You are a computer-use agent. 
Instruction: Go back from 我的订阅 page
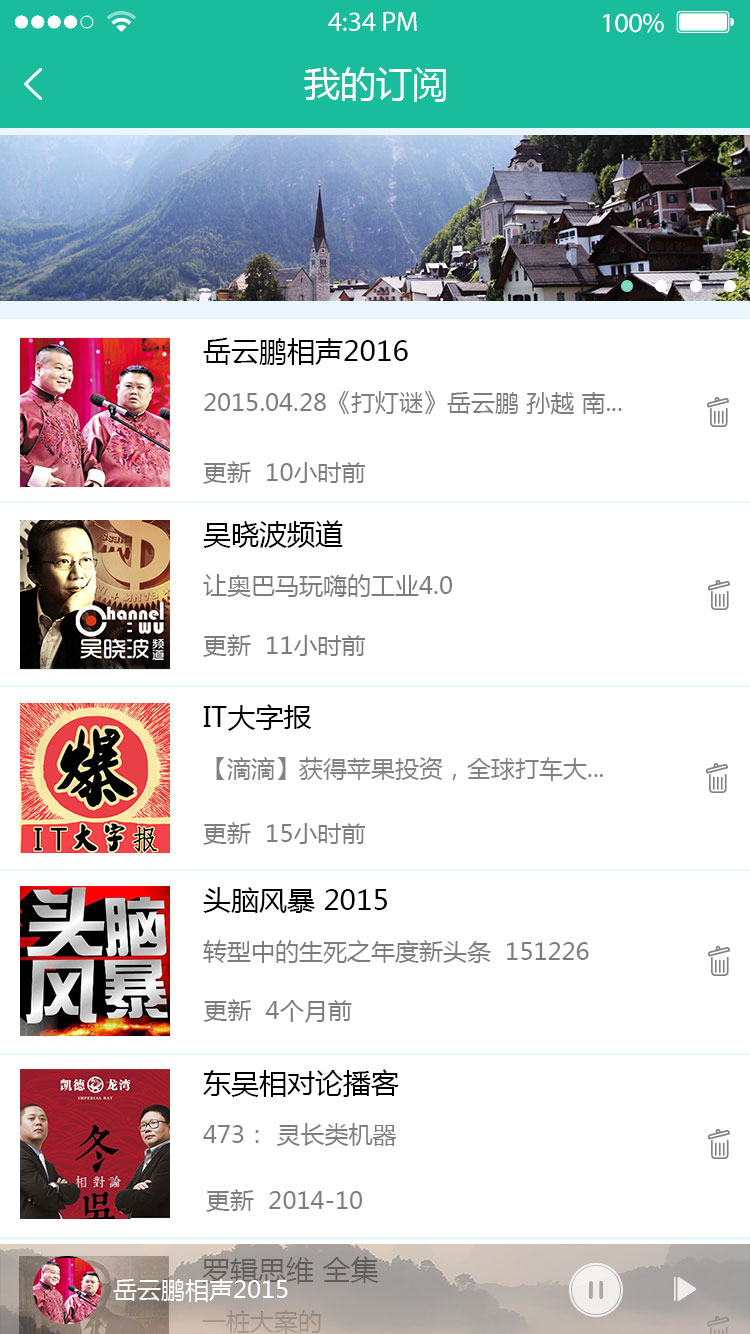pyautogui.click(x=34, y=84)
